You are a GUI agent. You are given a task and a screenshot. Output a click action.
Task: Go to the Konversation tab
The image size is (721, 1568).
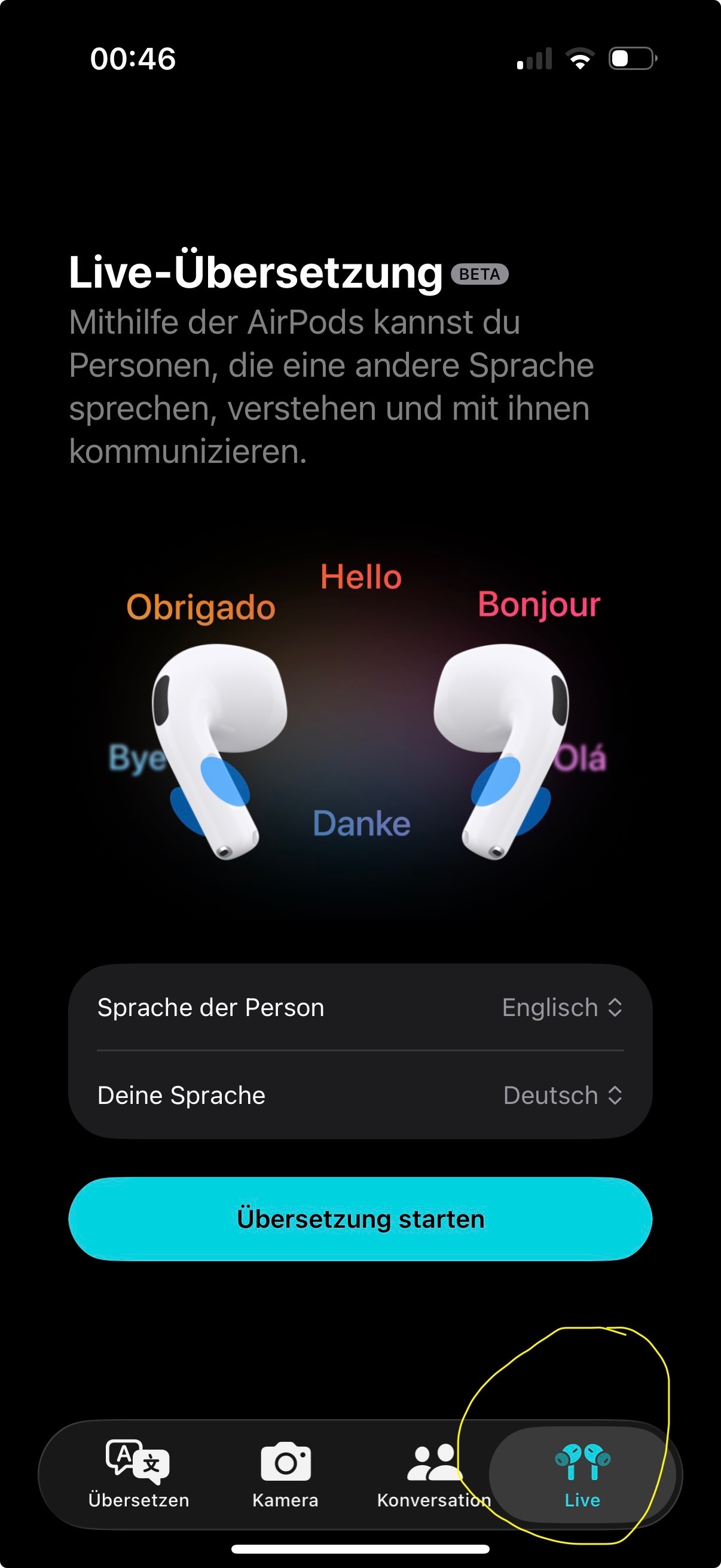(434, 1475)
